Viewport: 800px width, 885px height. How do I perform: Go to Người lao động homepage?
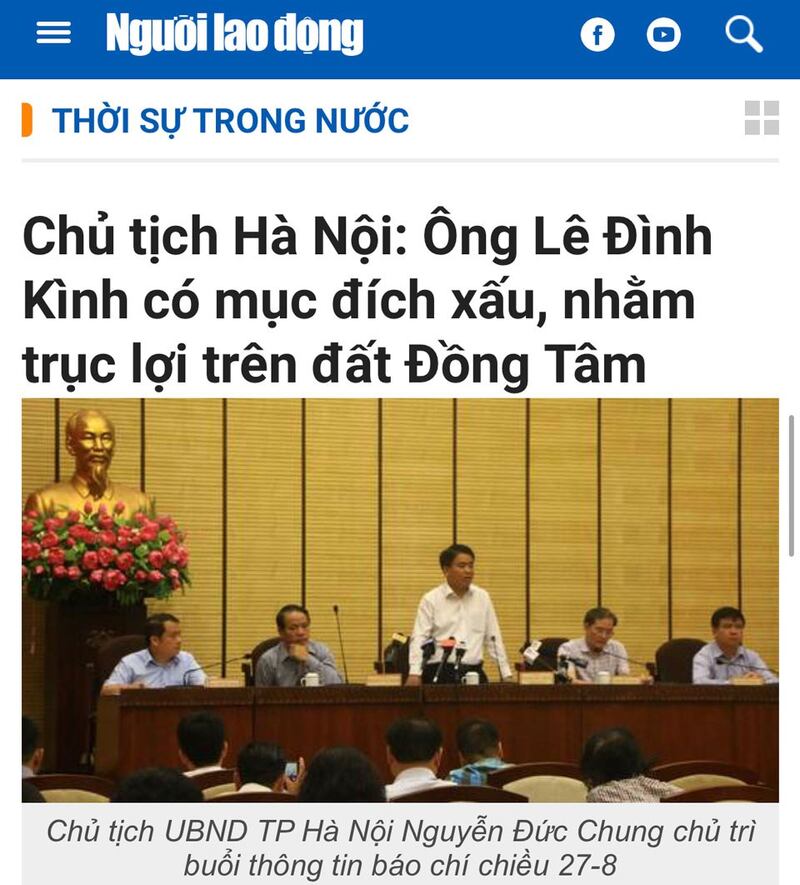click(235, 35)
